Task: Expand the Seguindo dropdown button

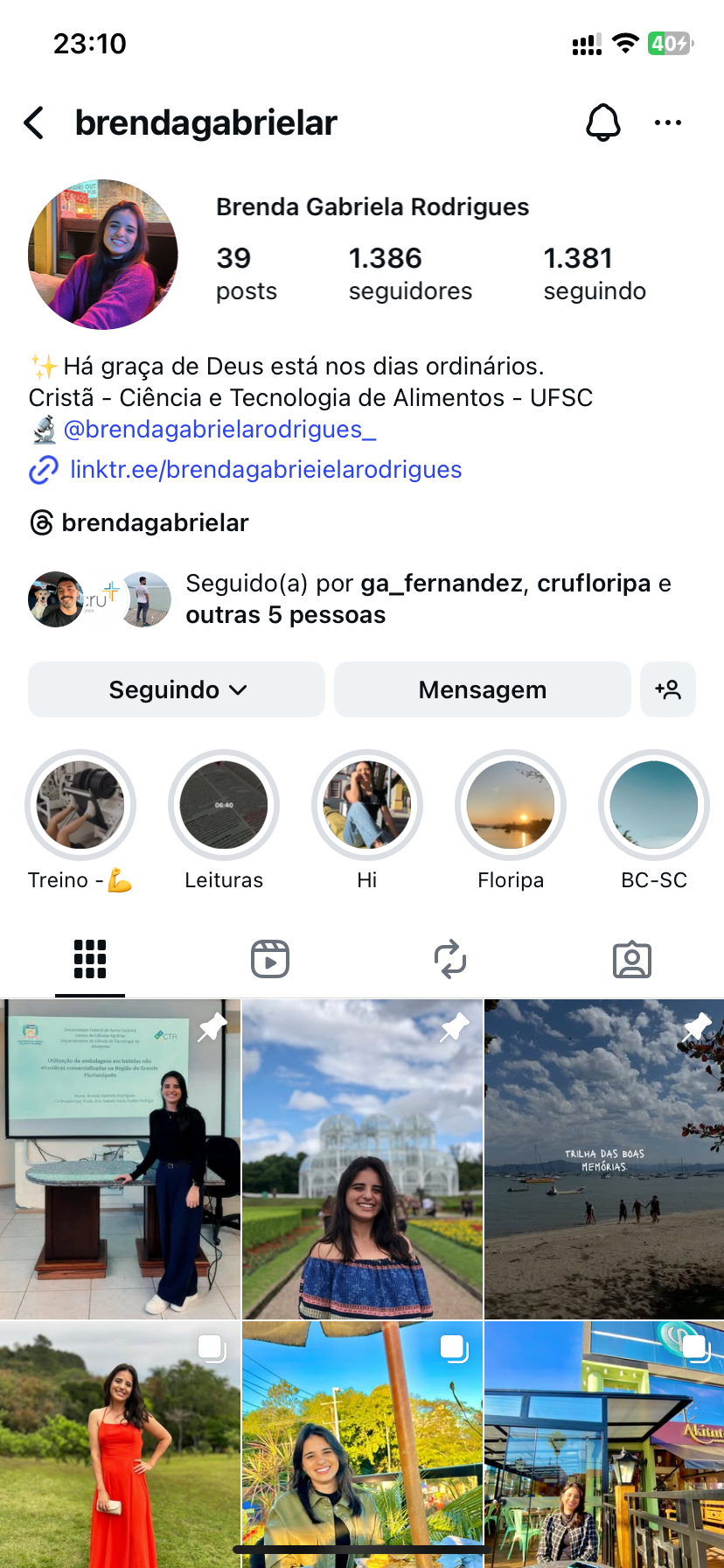Action: 177,689
